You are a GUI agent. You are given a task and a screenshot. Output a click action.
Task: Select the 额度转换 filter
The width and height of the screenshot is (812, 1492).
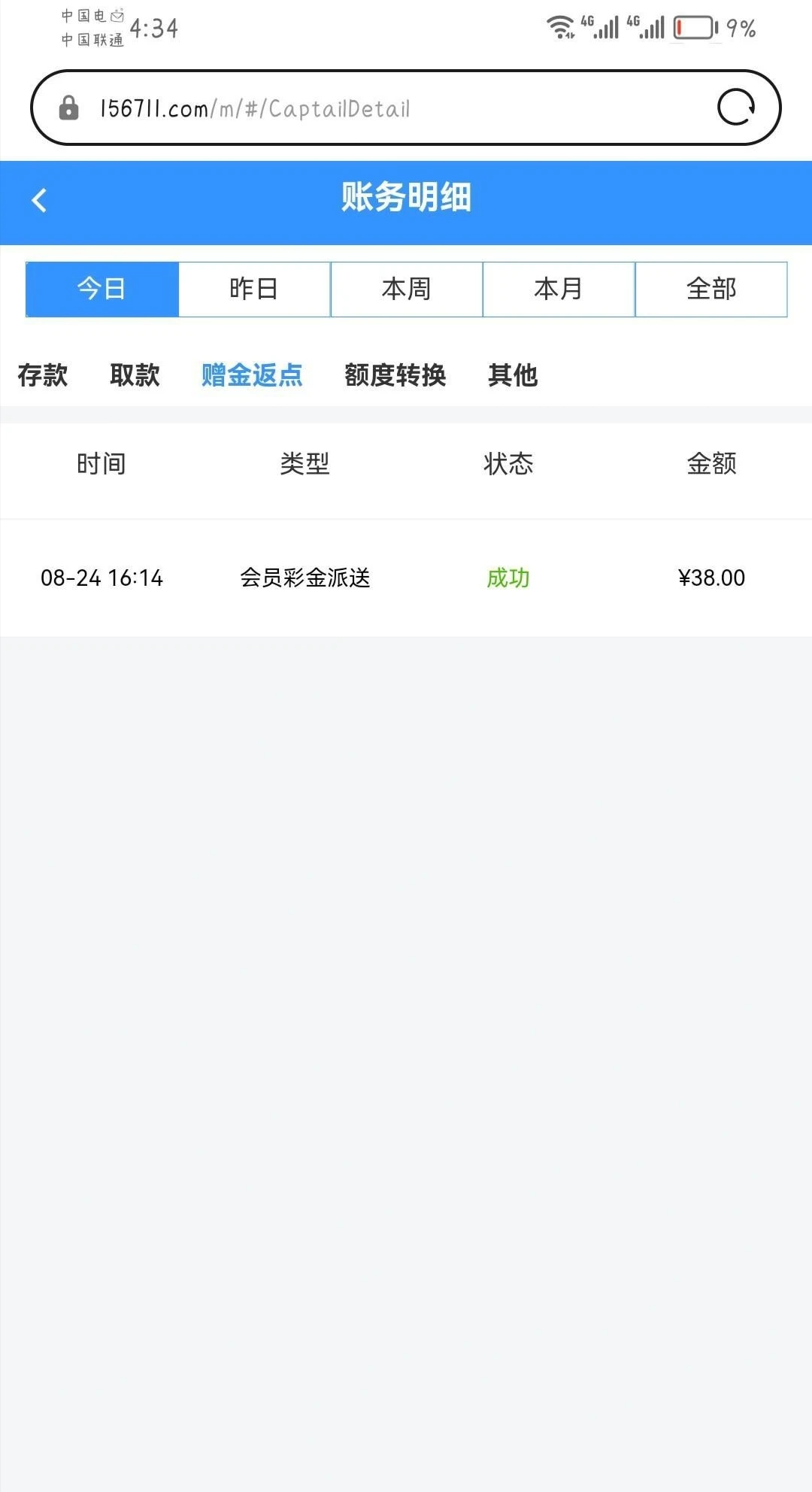coord(395,376)
